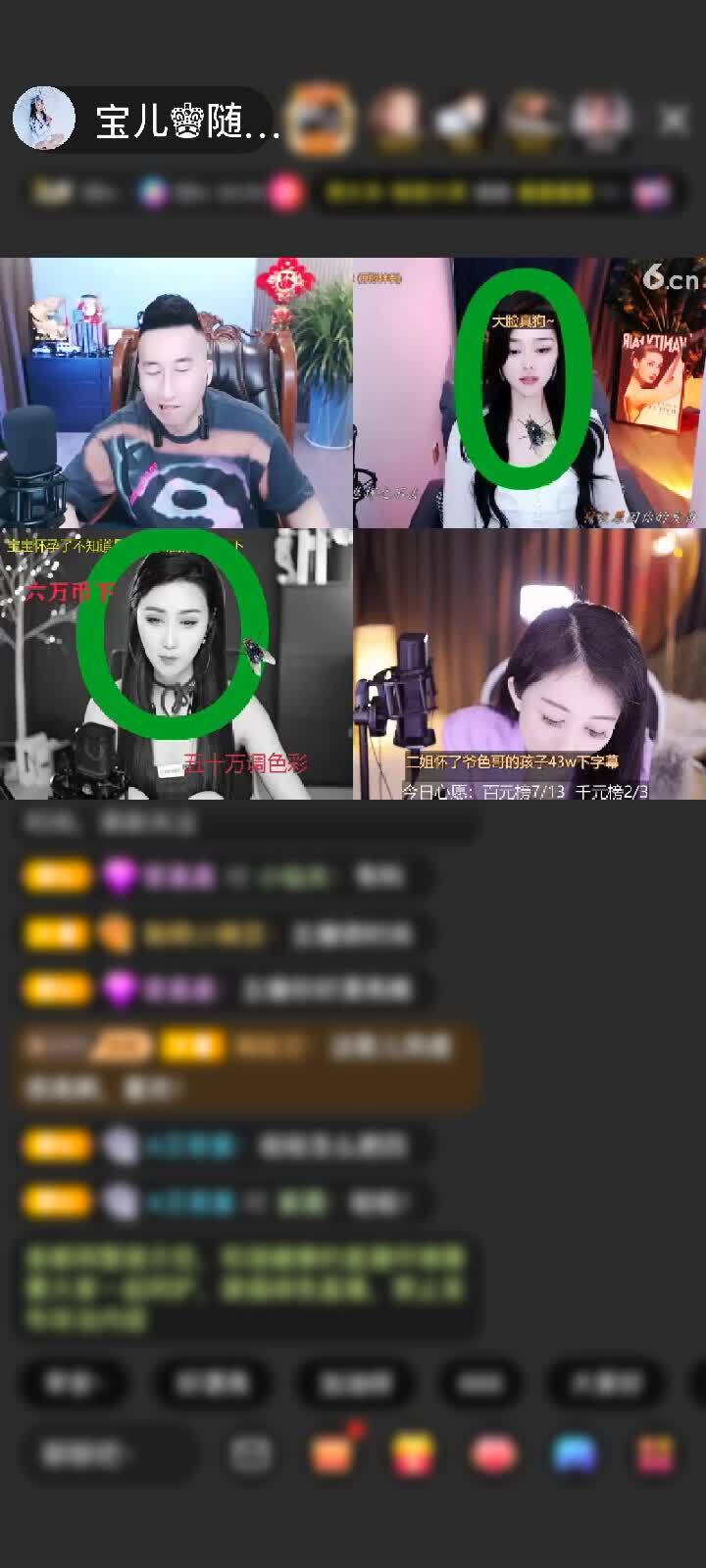Open streamer 宝儿 profile chip

[x=147, y=120]
